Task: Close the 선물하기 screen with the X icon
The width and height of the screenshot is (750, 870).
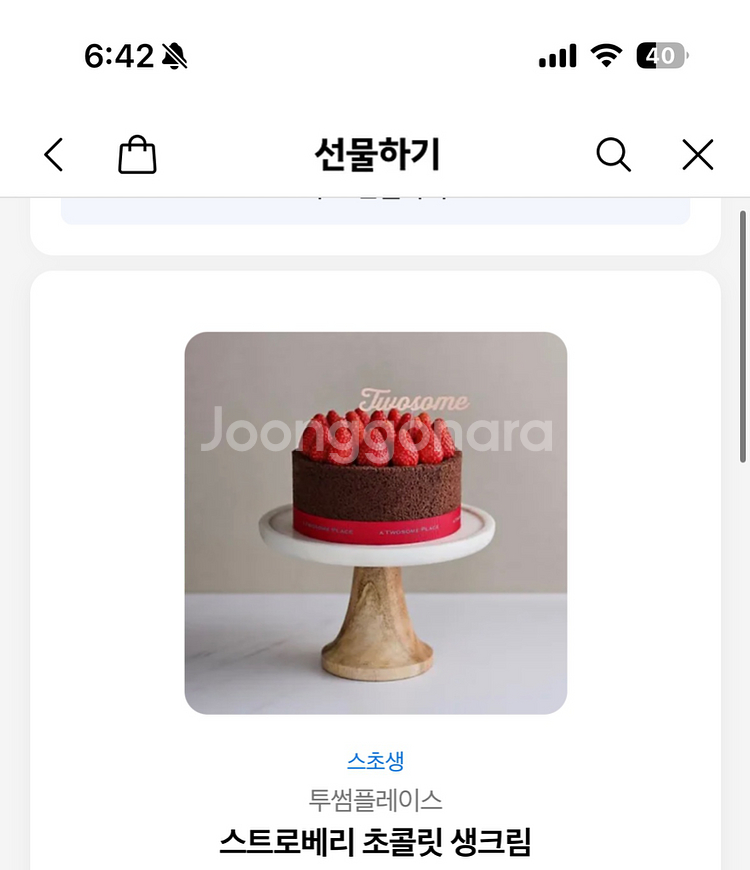Action: click(x=697, y=155)
